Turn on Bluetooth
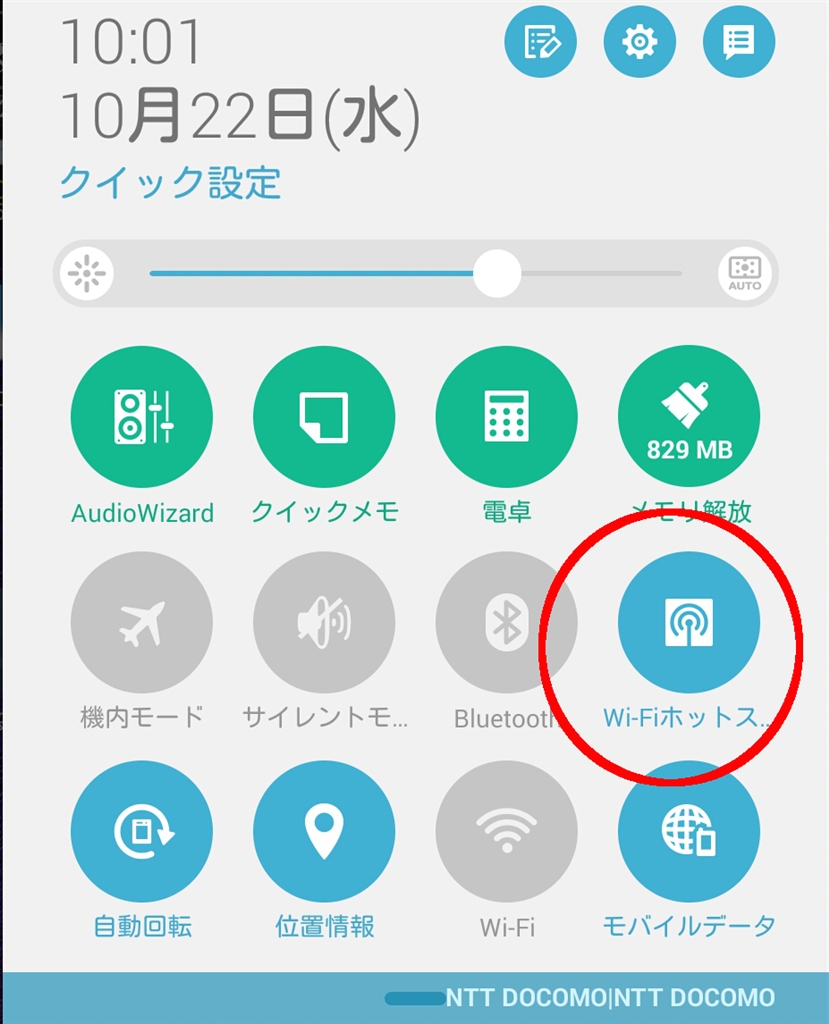The width and height of the screenshot is (829, 1024). (507, 623)
